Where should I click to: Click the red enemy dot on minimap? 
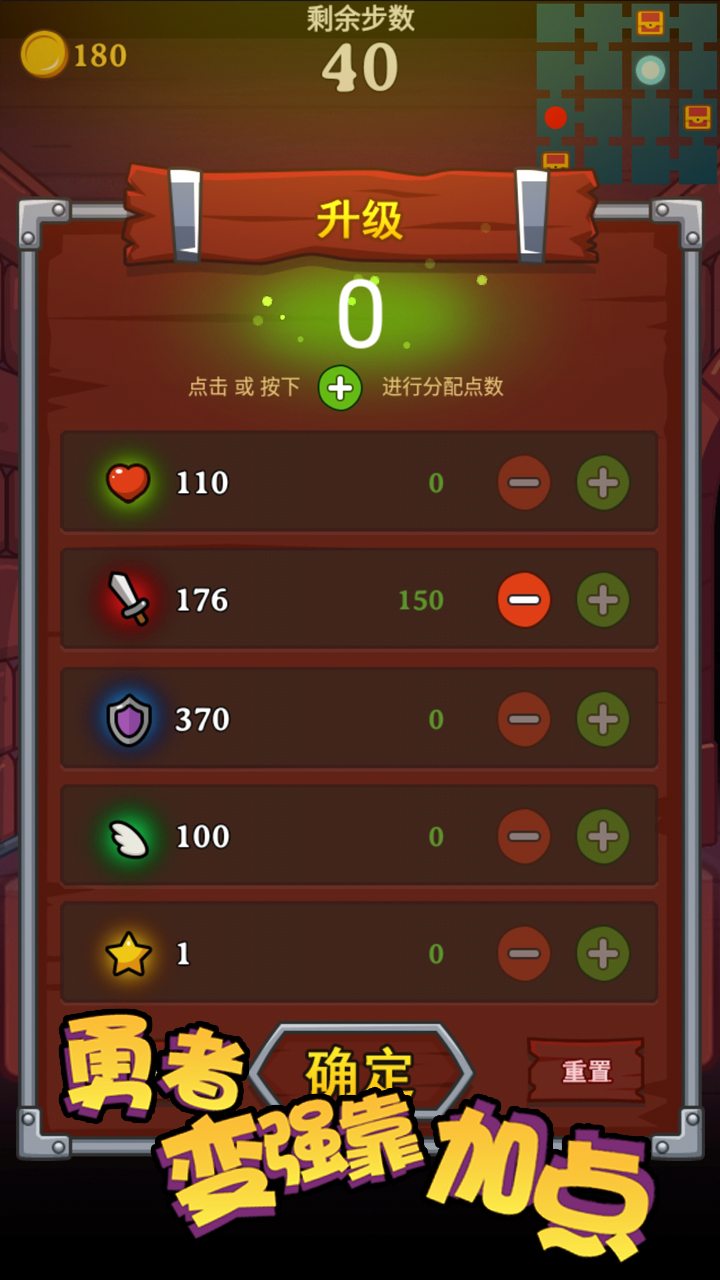556,118
